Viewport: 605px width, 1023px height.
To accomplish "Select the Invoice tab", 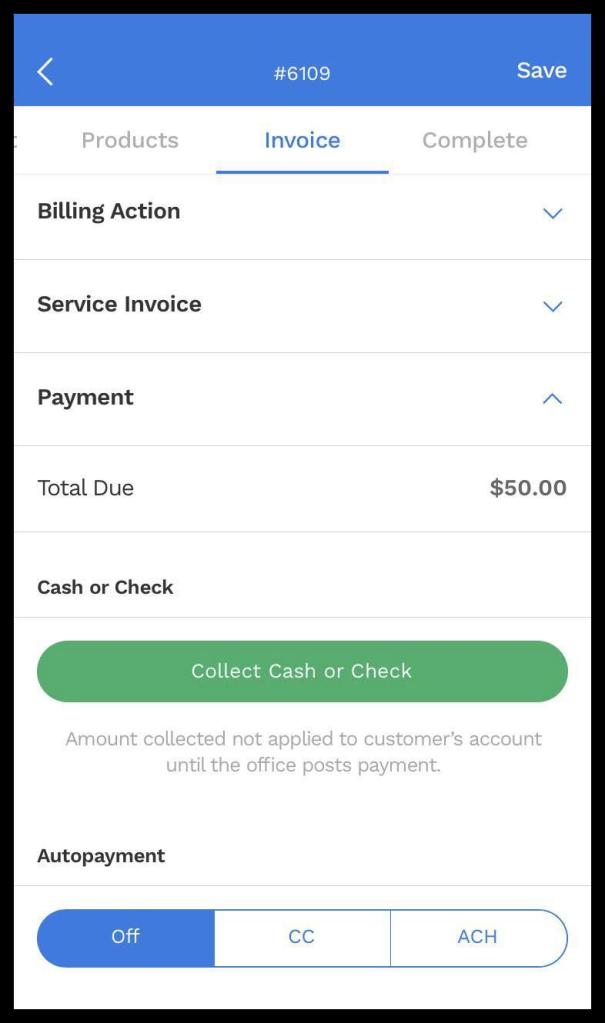I will (x=302, y=141).
